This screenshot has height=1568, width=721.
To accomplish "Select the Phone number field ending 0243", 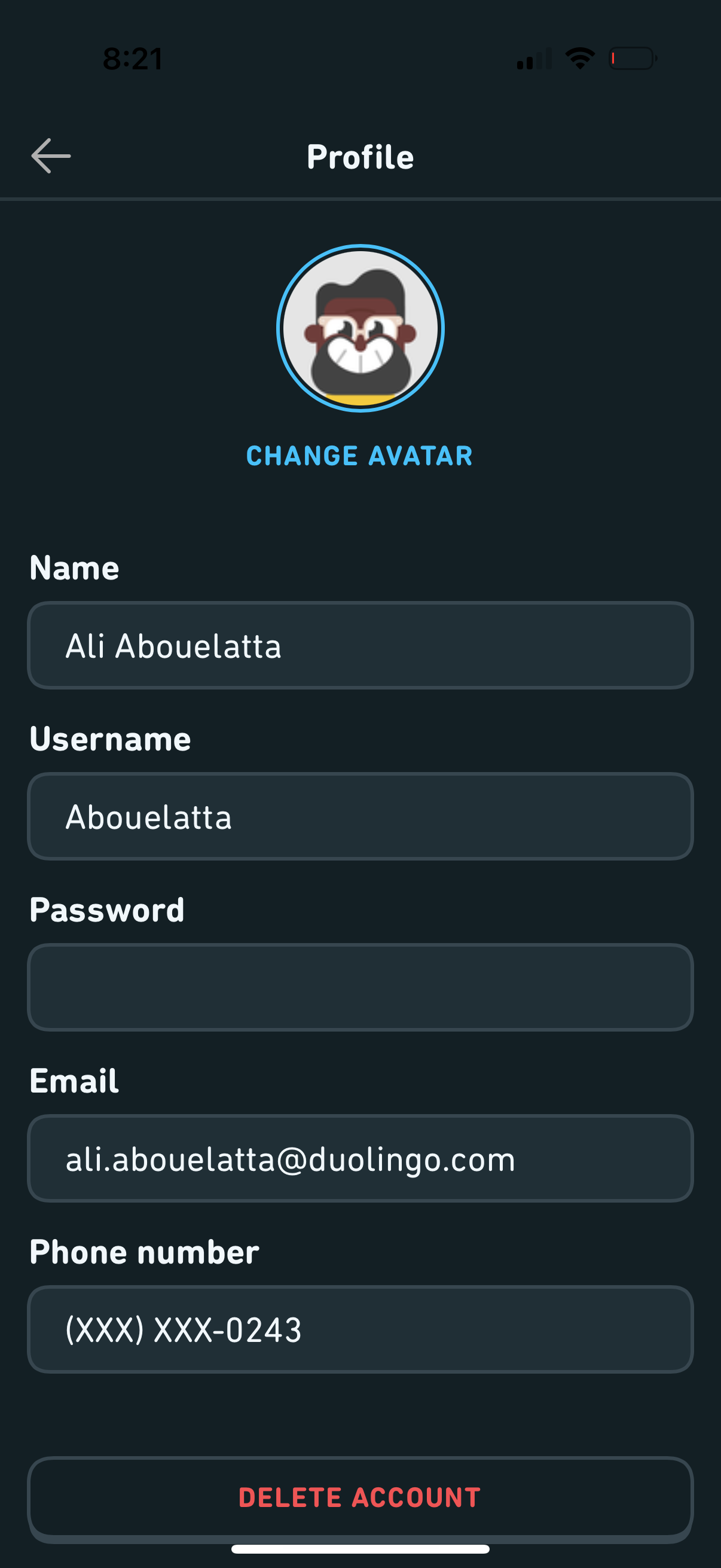I will point(360,1329).
